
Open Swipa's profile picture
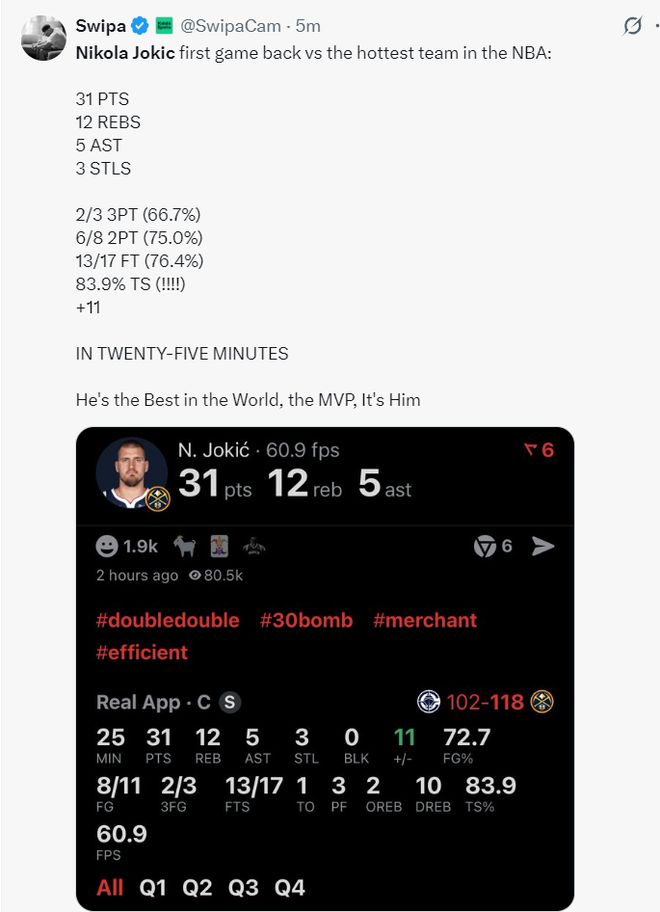coord(43,38)
